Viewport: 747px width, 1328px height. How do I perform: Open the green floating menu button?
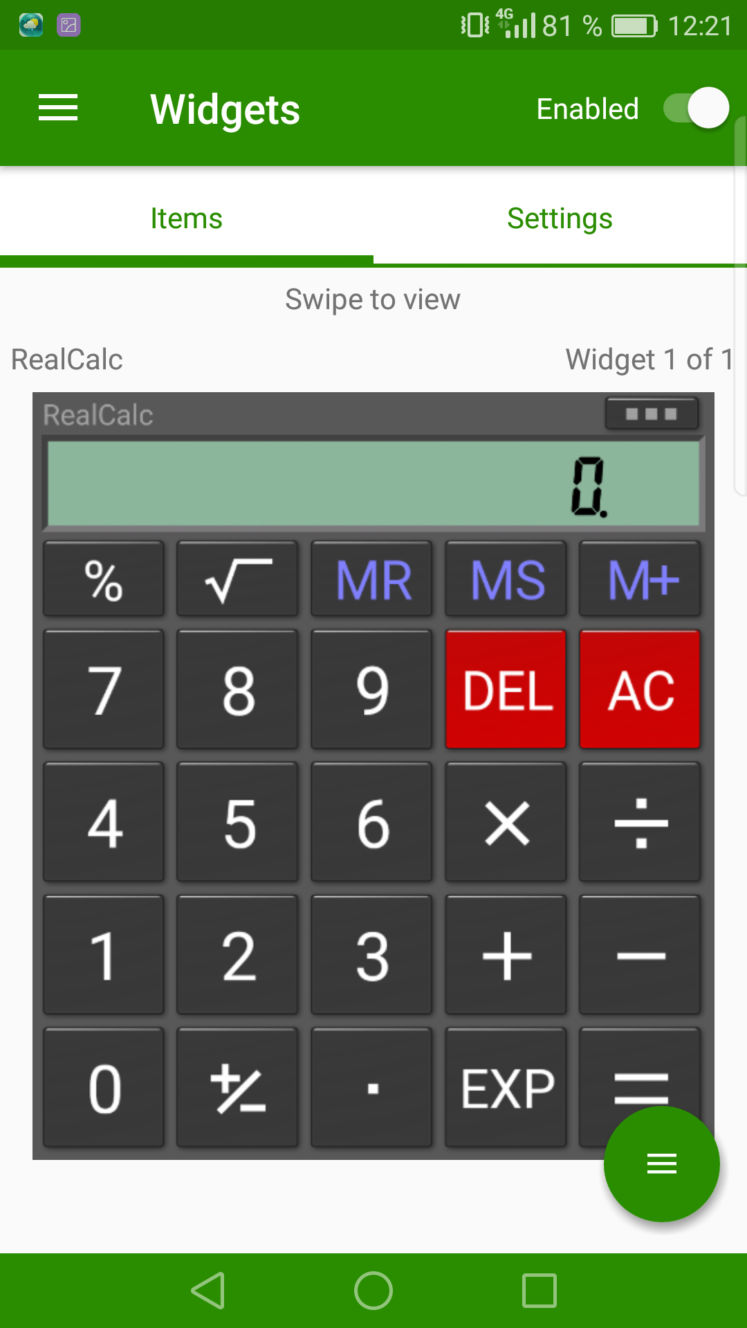[x=661, y=1164]
